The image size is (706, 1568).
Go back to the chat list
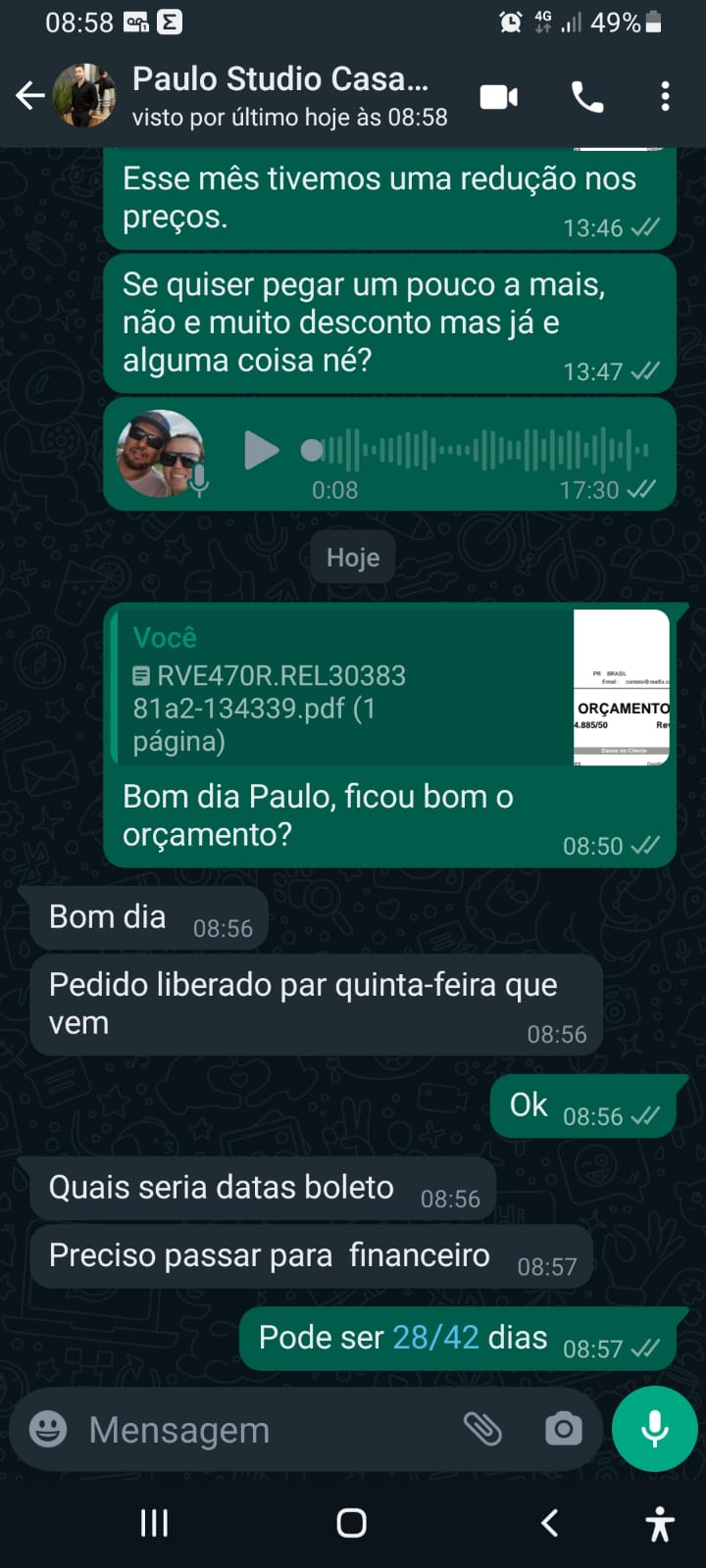click(x=29, y=96)
